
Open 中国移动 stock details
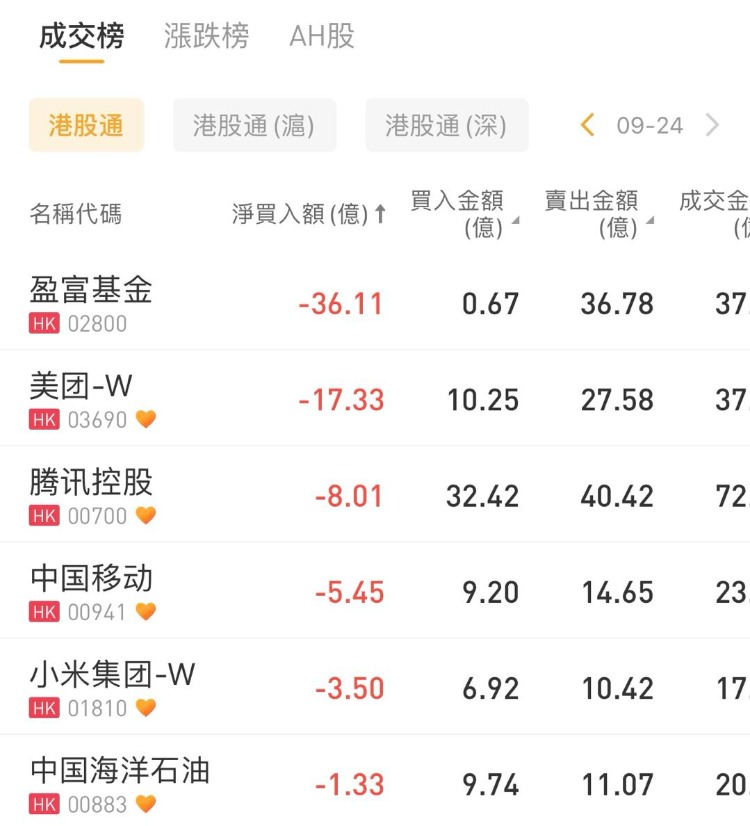click(x=92, y=590)
